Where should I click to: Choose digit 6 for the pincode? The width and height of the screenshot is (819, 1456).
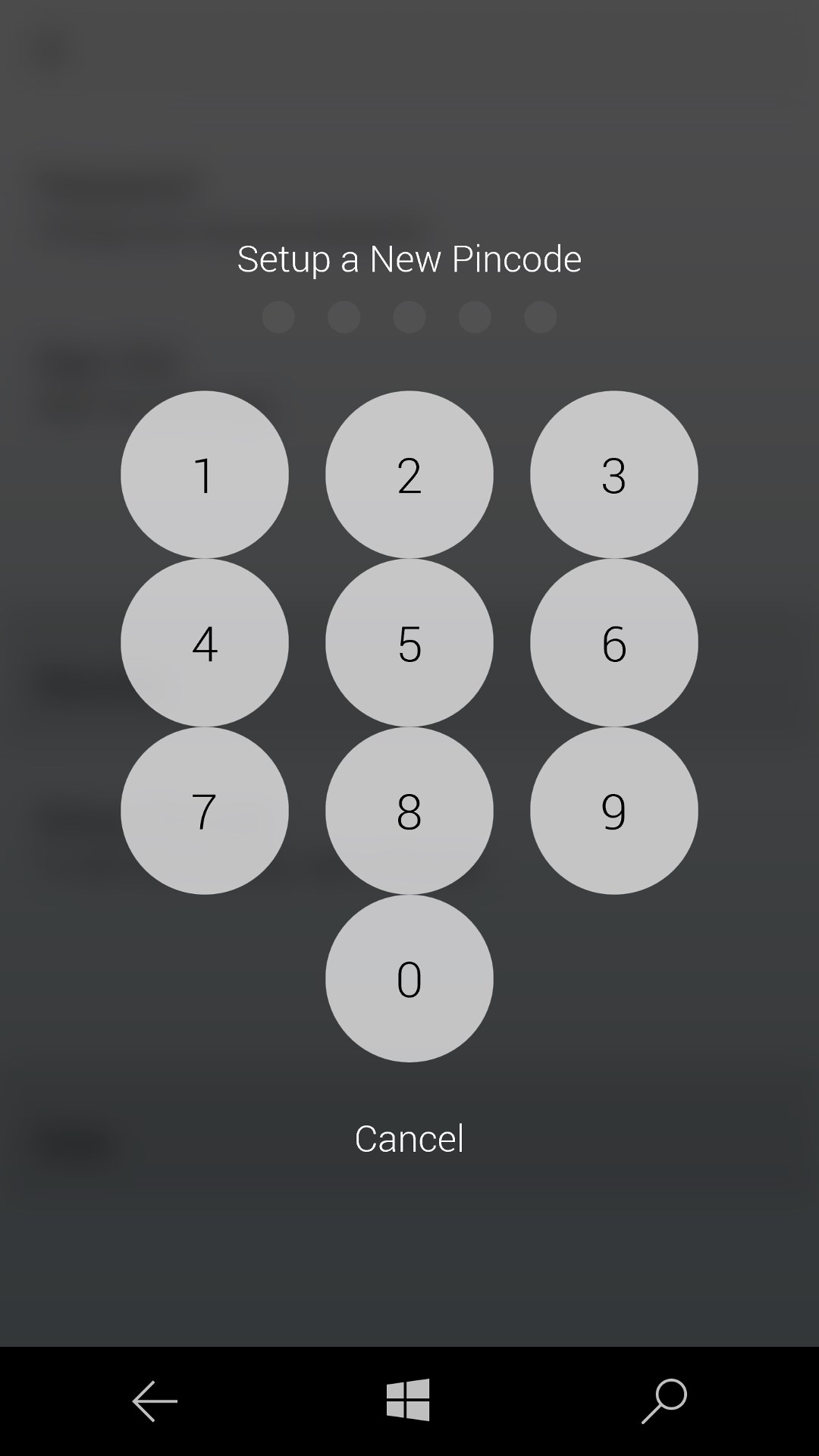614,643
